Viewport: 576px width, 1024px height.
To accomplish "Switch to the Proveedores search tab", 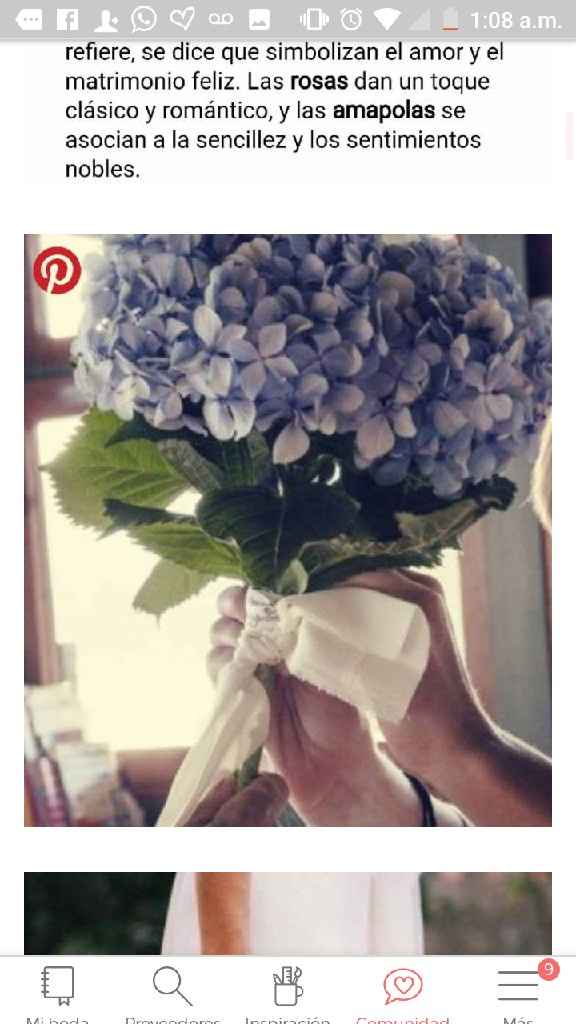I will point(172,991).
